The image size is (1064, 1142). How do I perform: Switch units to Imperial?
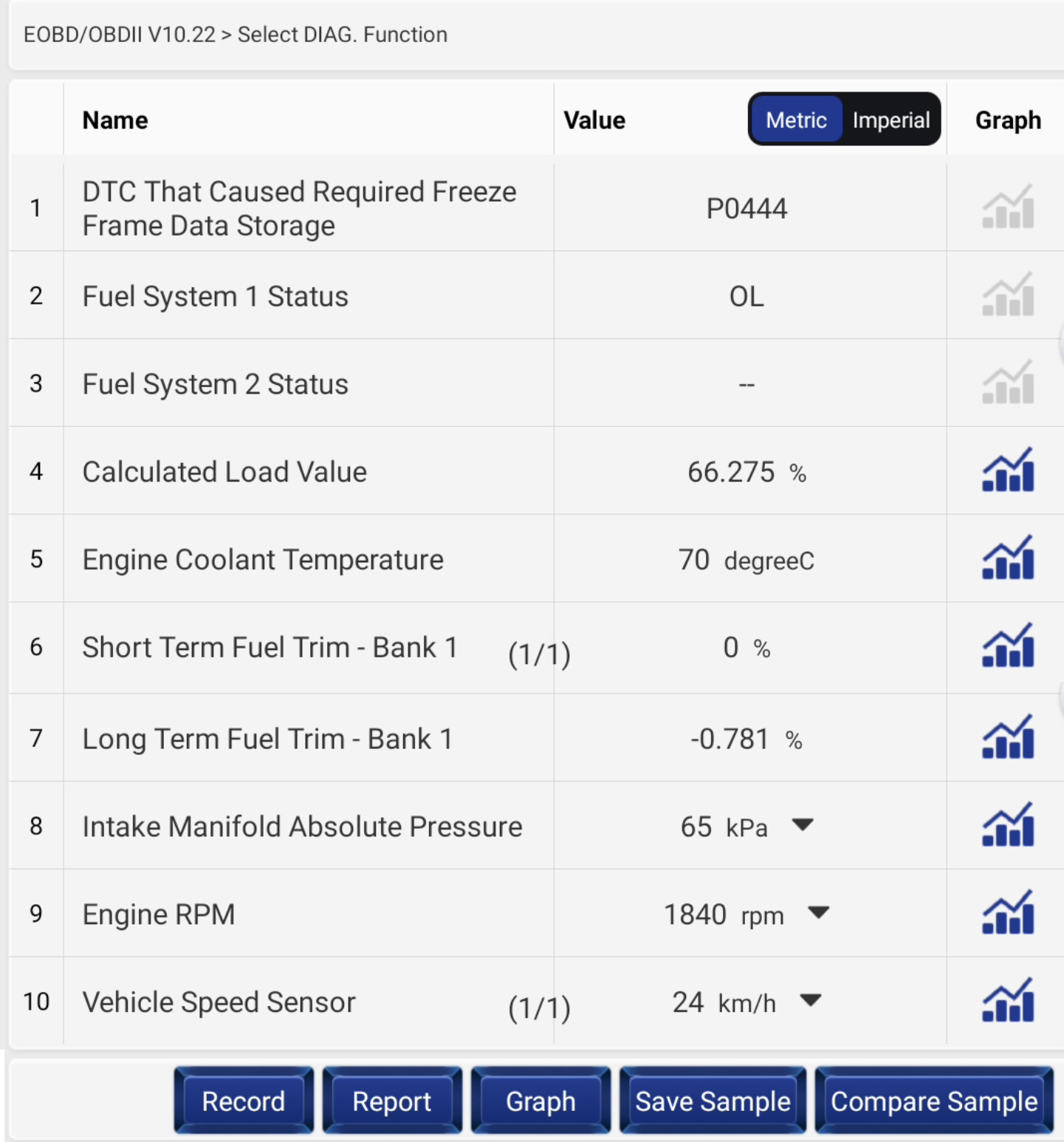tap(890, 120)
